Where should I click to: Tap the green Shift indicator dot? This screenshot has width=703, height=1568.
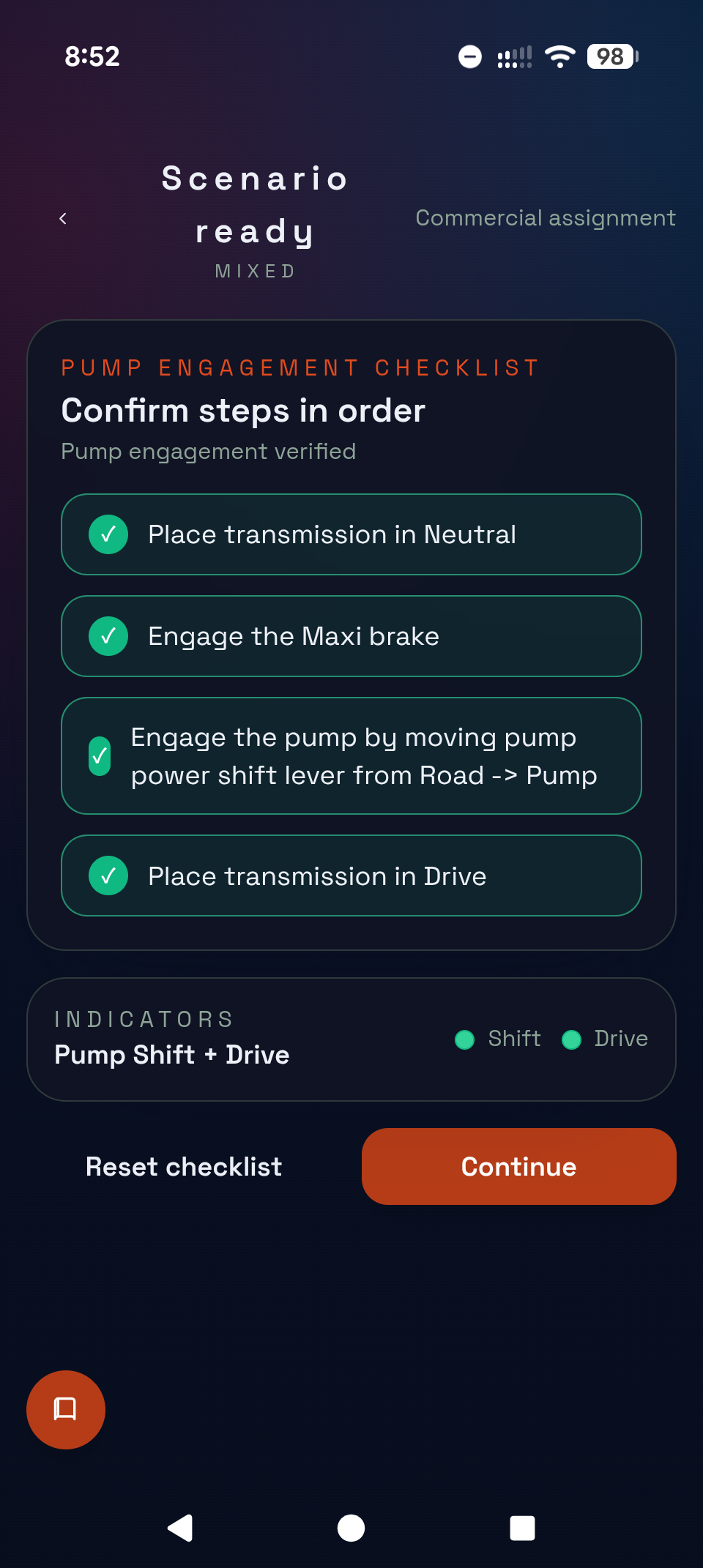click(464, 1039)
